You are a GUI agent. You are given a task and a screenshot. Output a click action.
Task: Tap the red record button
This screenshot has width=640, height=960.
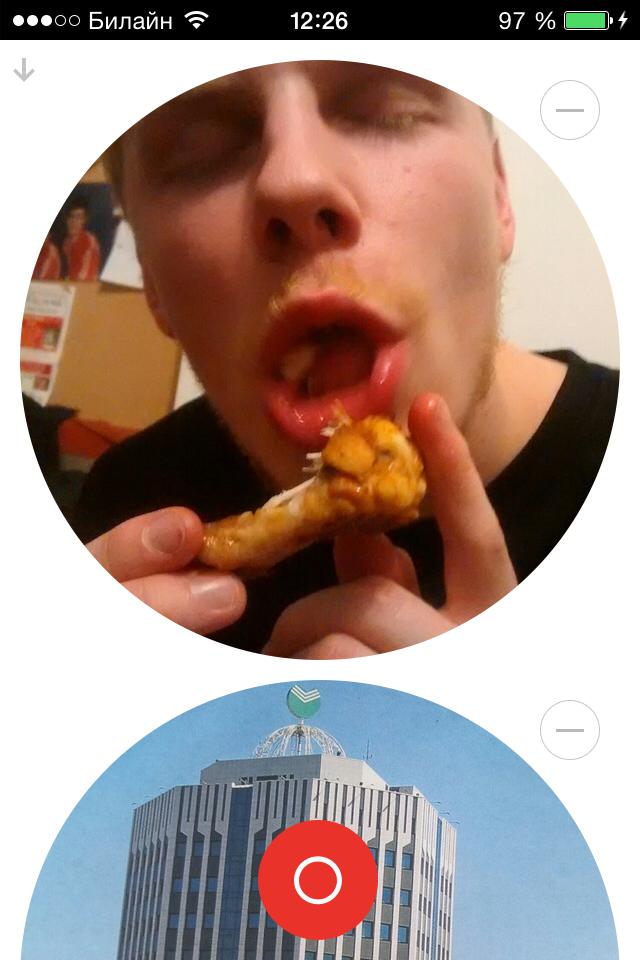click(x=318, y=880)
